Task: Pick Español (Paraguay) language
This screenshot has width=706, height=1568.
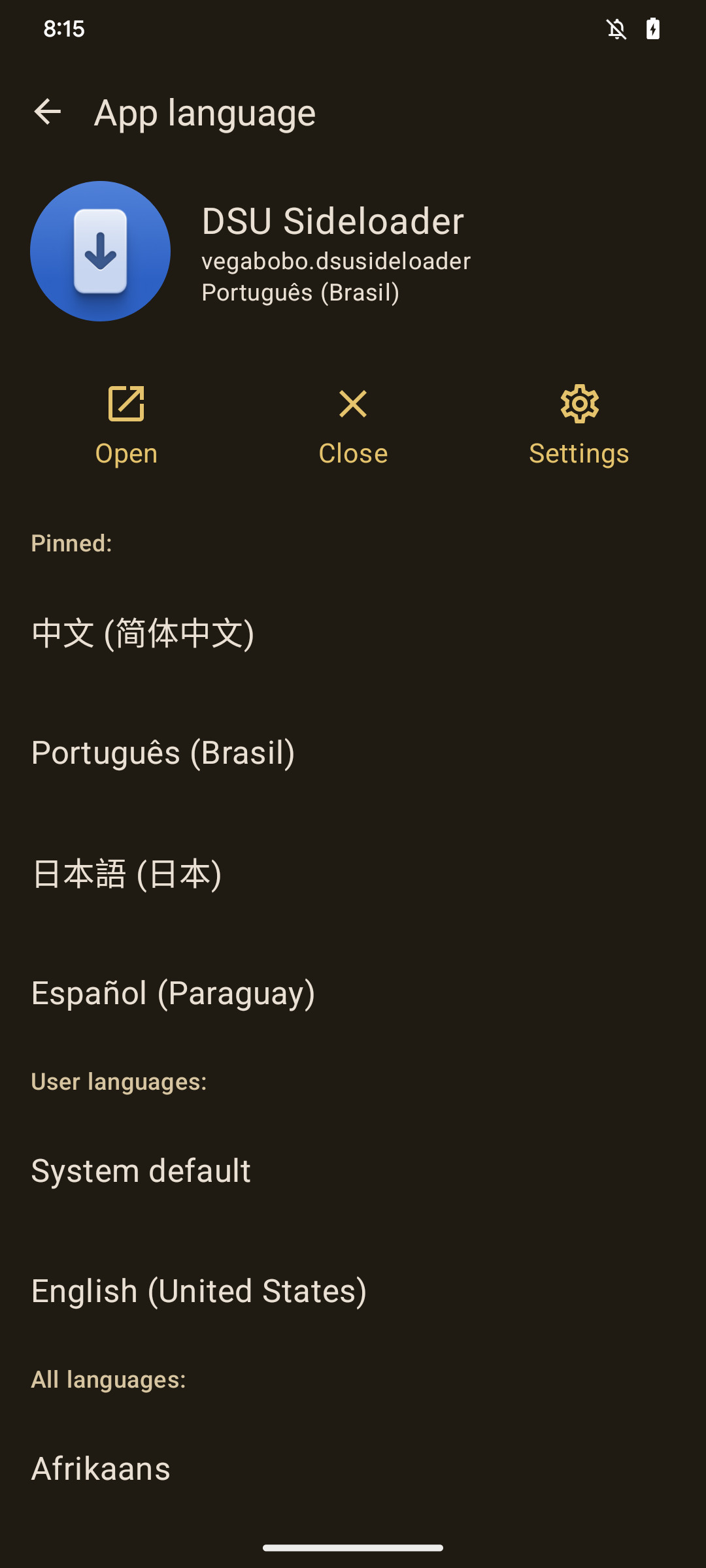Action: coord(353,993)
